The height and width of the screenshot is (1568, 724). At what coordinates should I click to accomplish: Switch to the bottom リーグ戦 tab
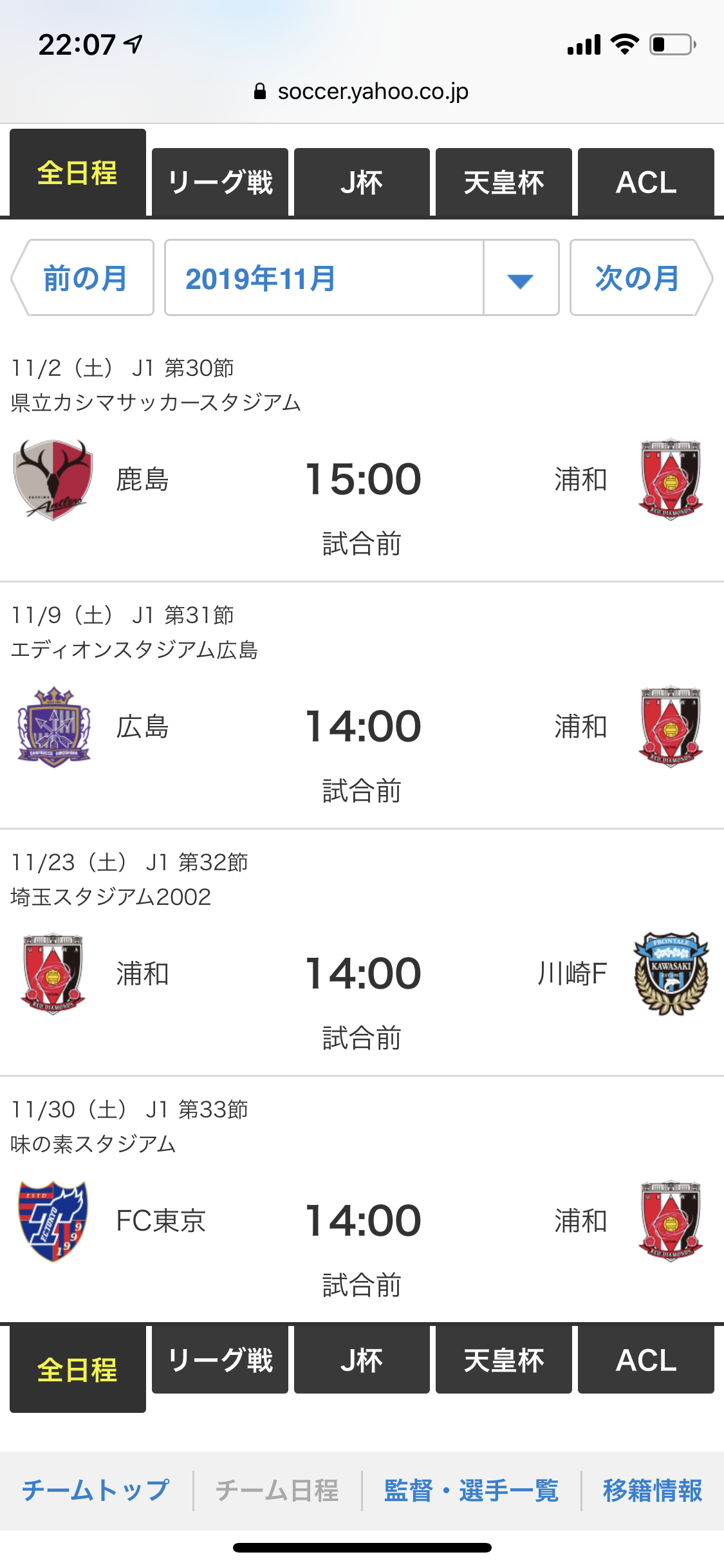(220, 1360)
